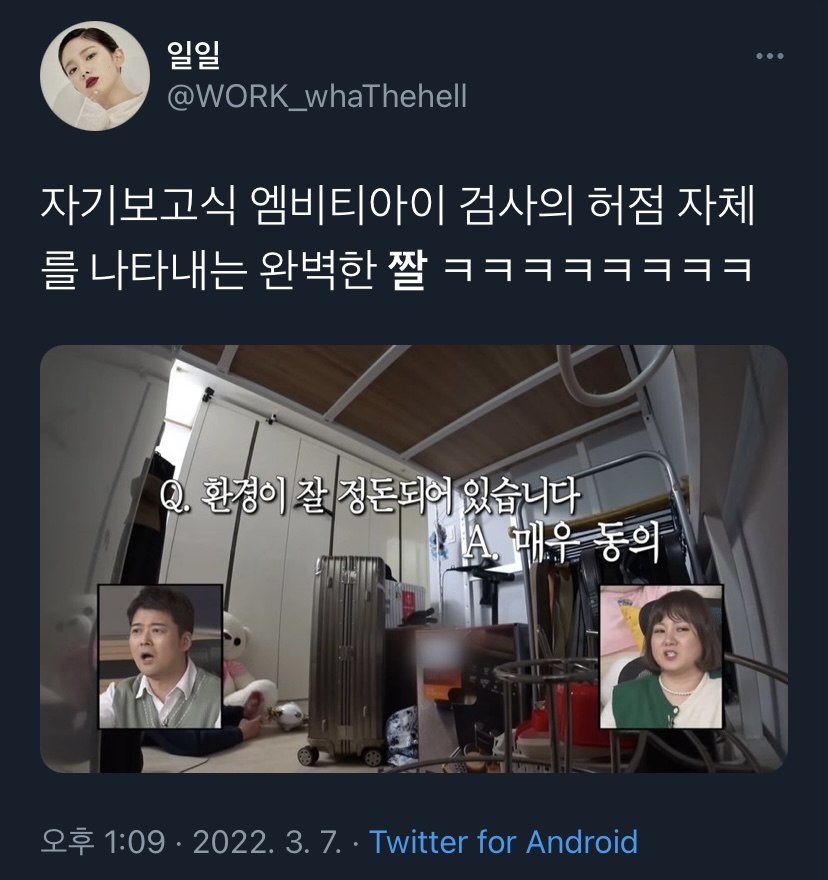
Task: Open the @WORK_whaThehell profile handle
Action: 315,97
